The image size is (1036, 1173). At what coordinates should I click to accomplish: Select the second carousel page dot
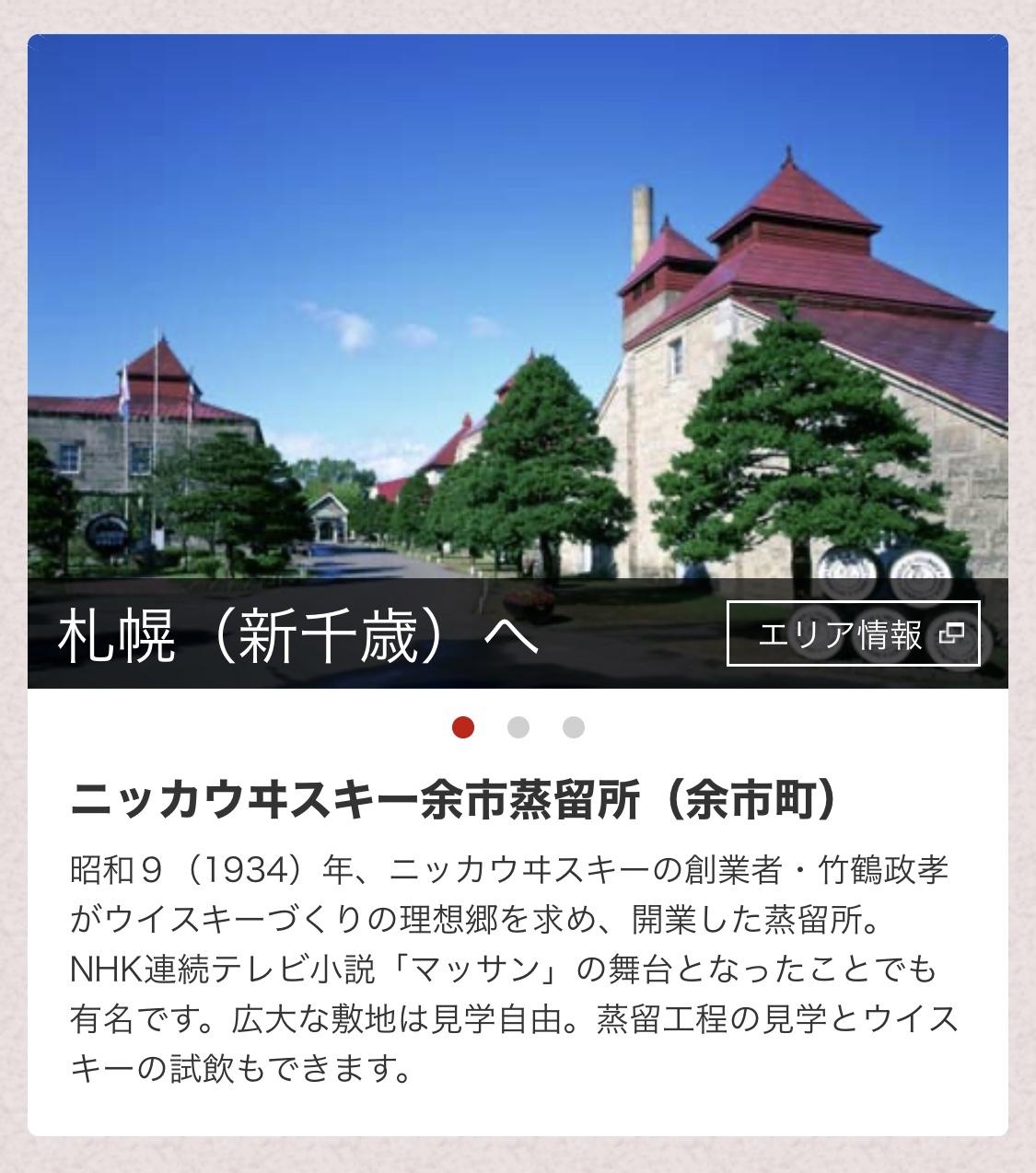click(518, 727)
